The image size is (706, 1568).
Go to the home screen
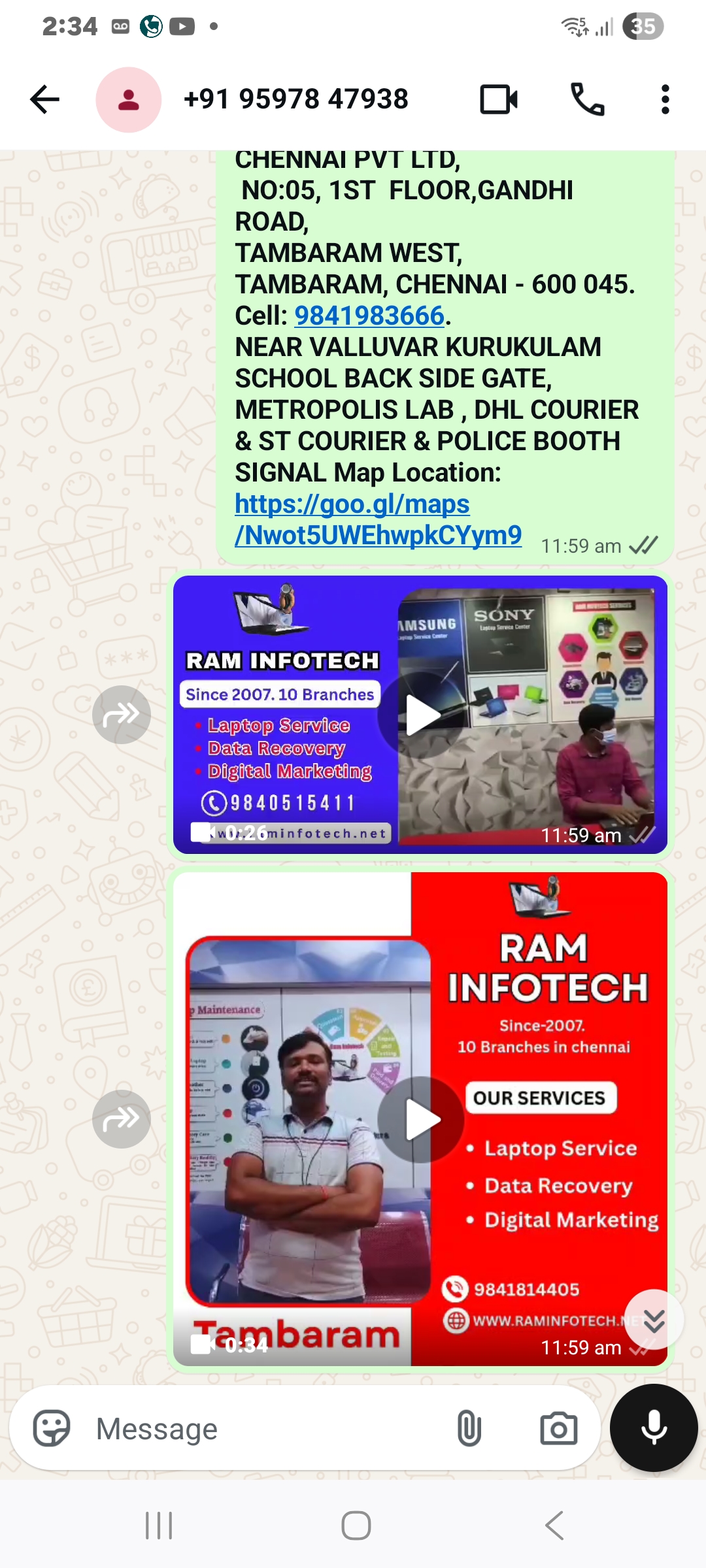pos(356,1526)
